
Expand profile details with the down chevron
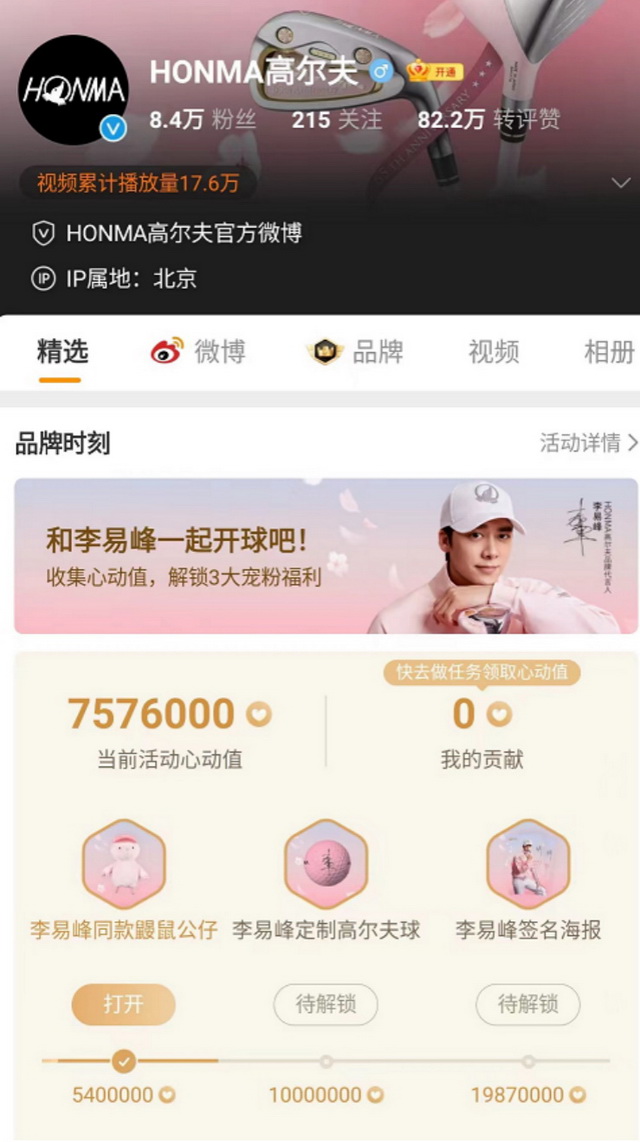point(620,183)
